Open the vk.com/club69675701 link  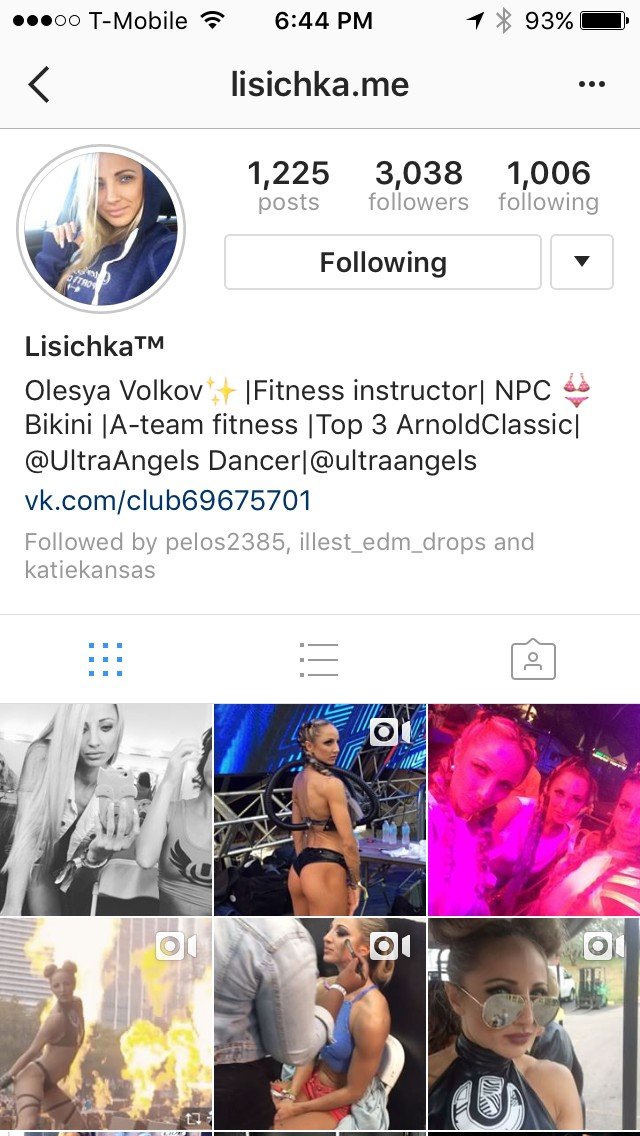click(168, 500)
